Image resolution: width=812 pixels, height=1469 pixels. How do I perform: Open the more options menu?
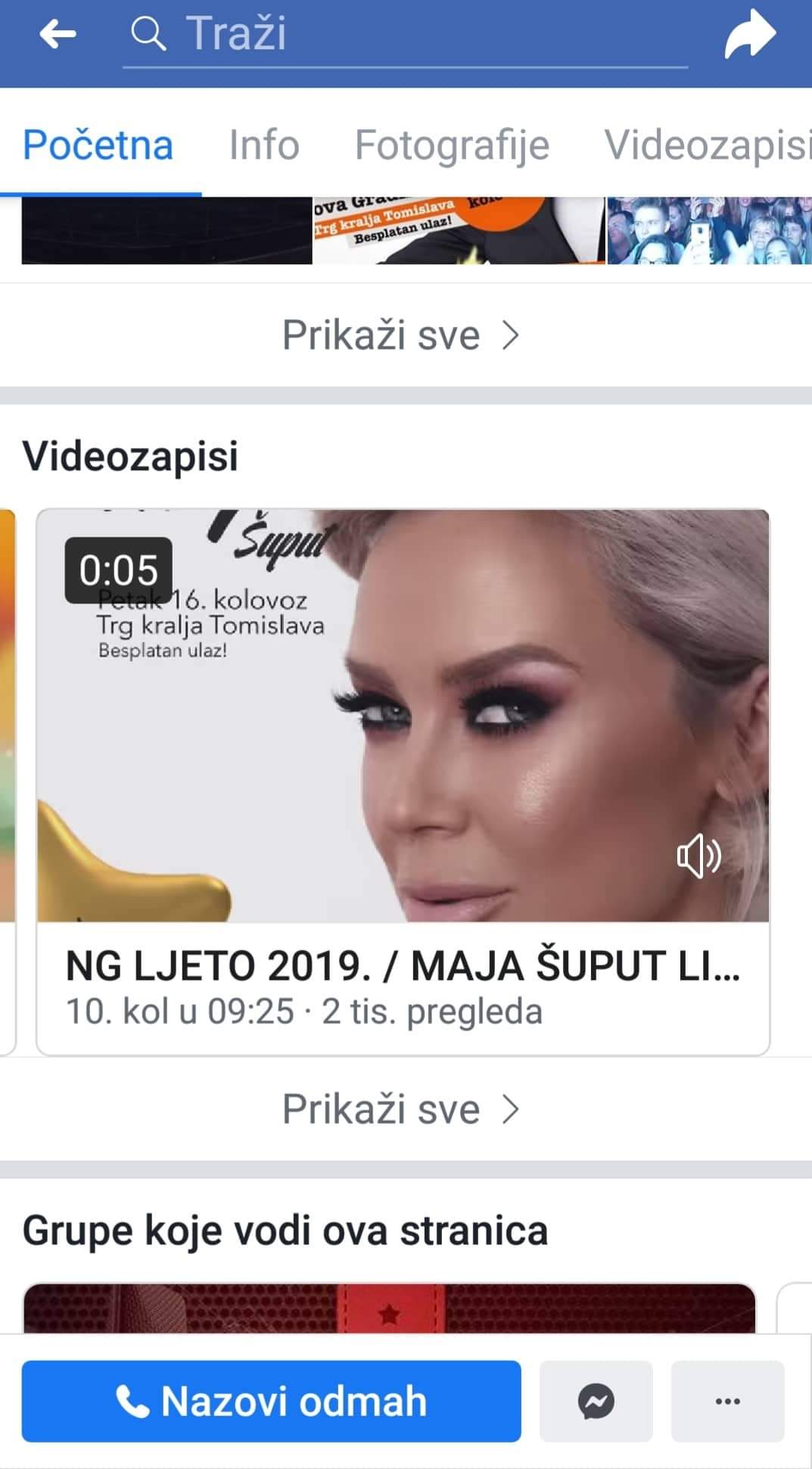(727, 1401)
